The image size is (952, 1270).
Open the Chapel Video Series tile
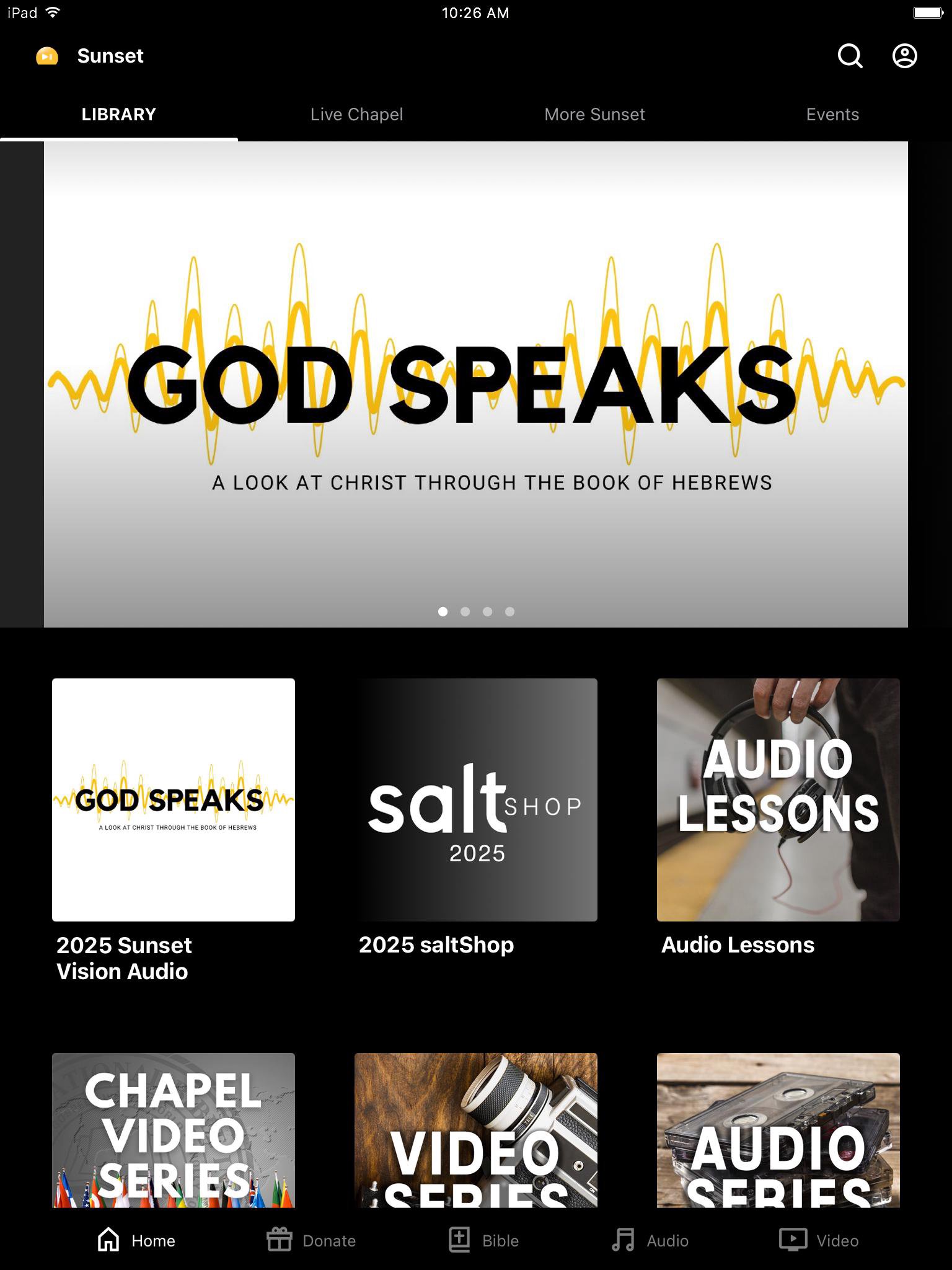(174, 1130)
